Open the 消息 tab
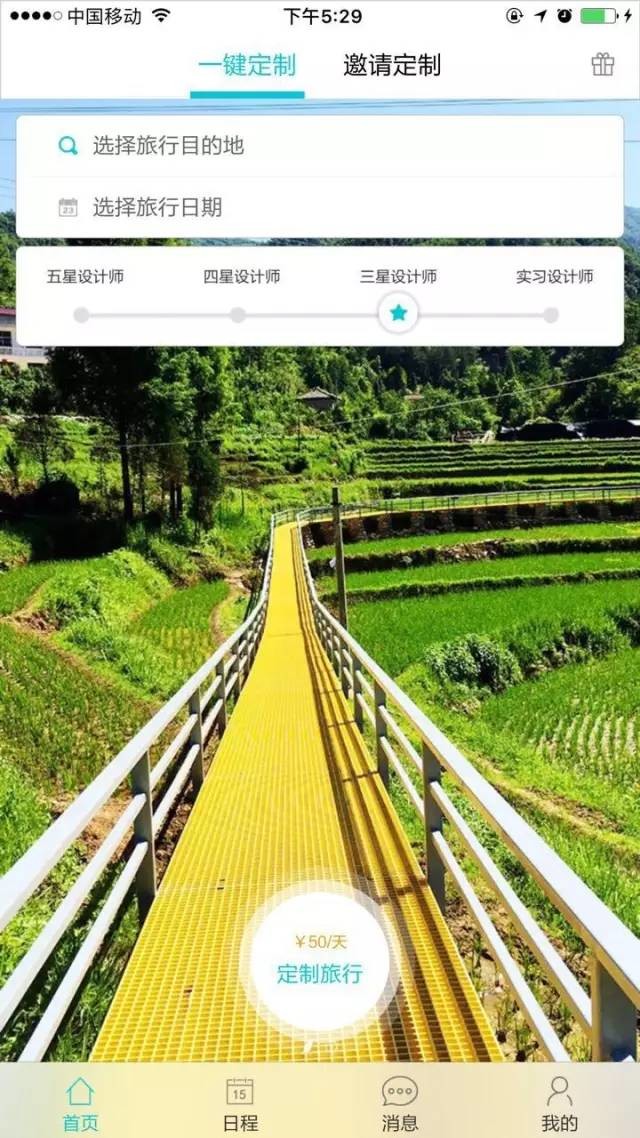Image resolution: width=640 pixels, height=1138 pixels. coord(400,1103)
